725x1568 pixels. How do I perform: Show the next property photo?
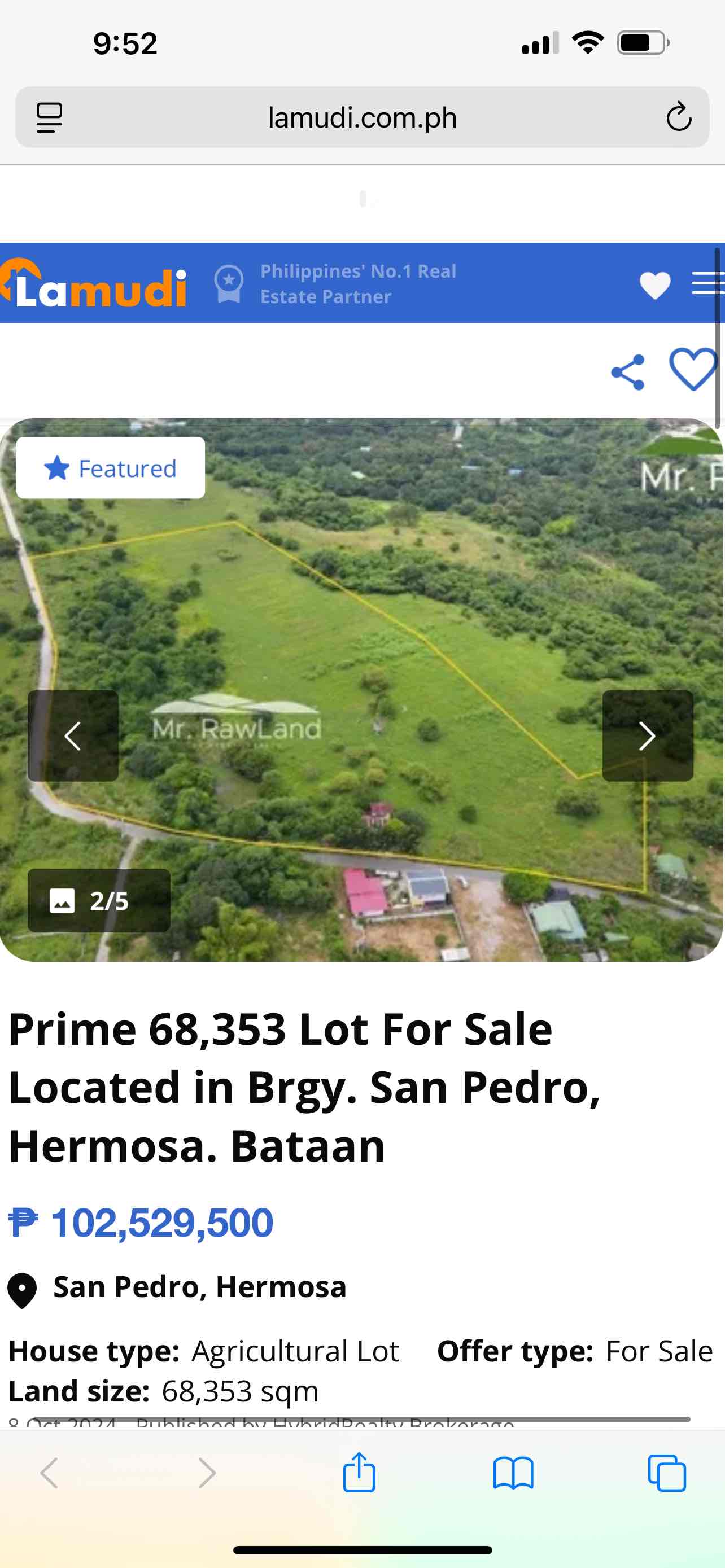click(647, 736)
